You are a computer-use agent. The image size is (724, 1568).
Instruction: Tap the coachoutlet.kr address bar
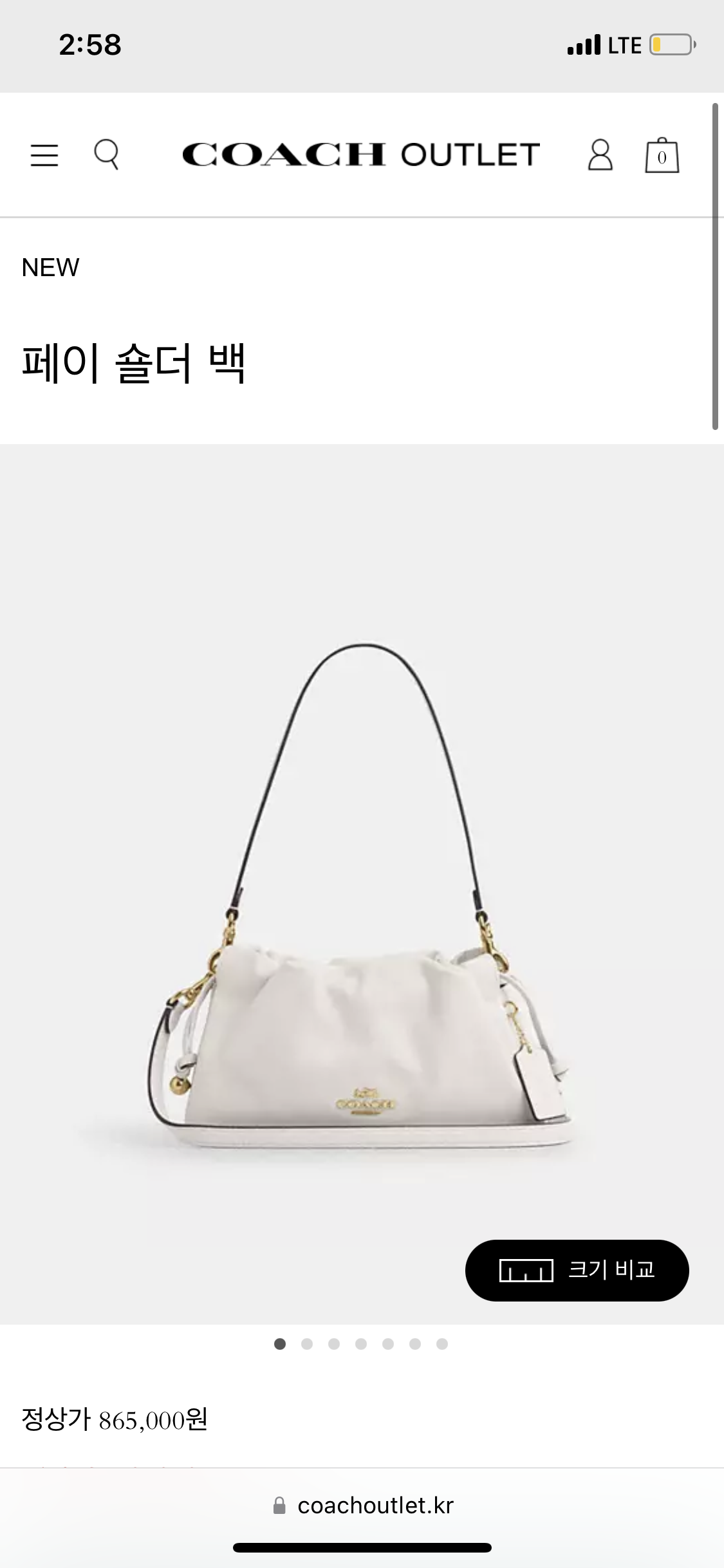(x=362, y=1506)
